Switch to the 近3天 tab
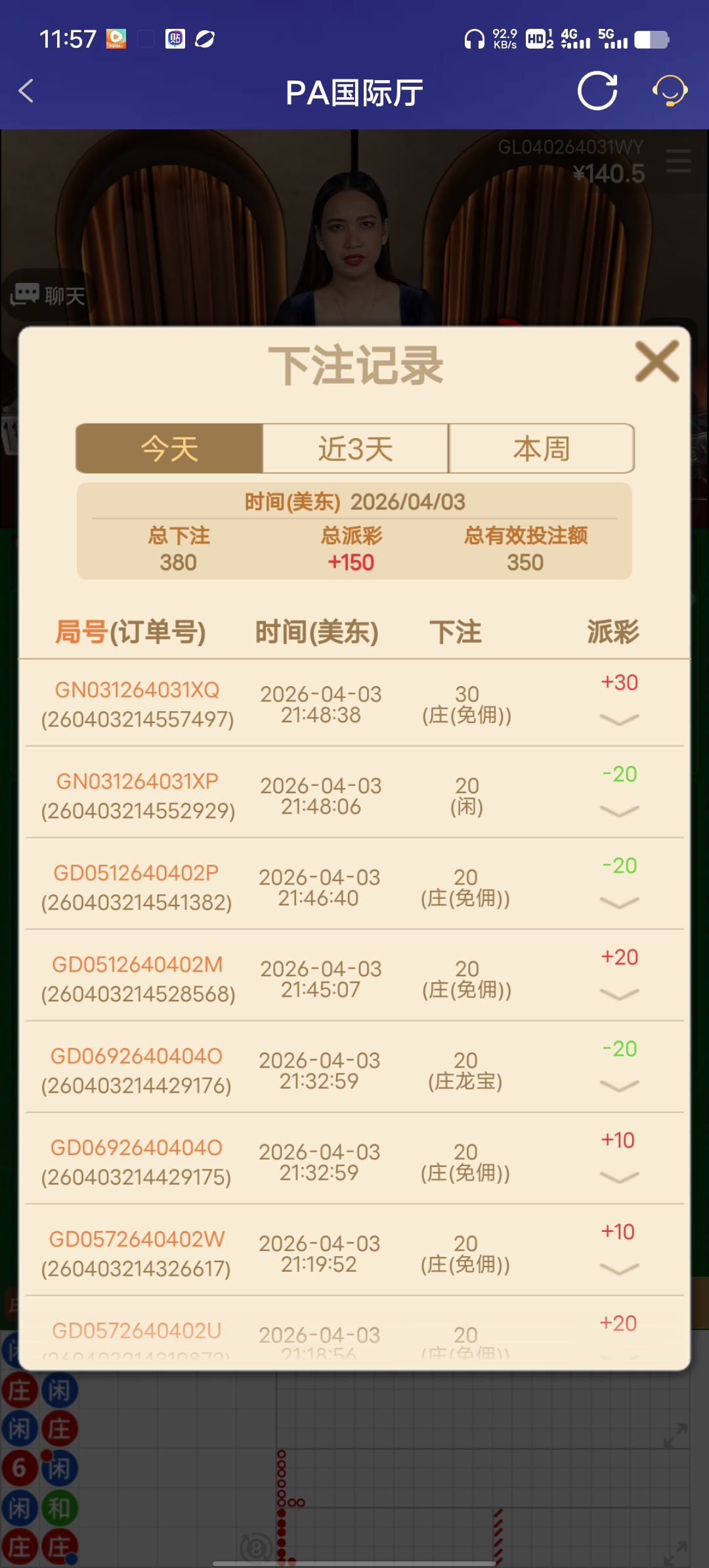 (354, 448)
